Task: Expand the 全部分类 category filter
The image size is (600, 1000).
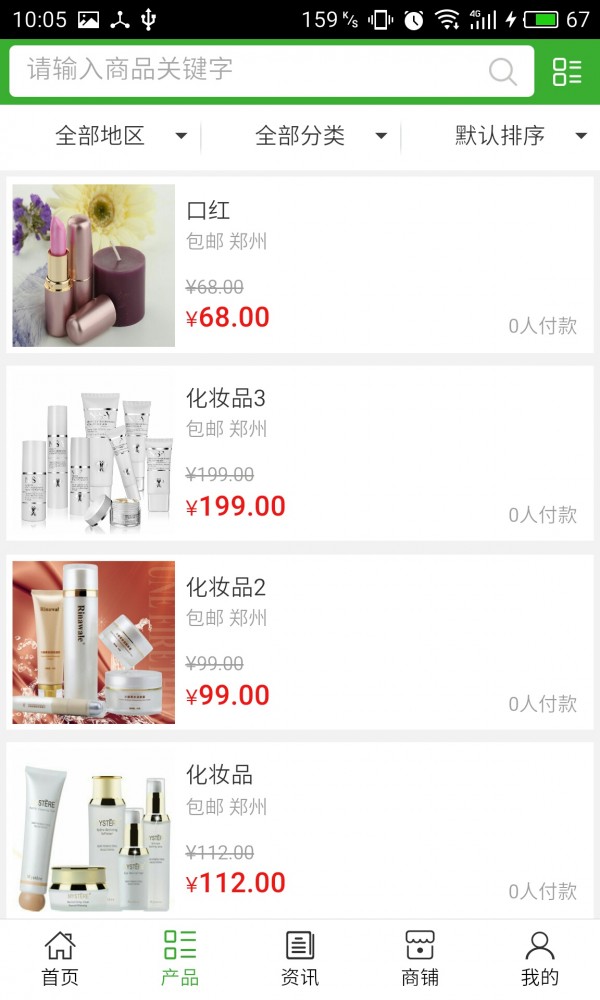Action: pos(320,136)
